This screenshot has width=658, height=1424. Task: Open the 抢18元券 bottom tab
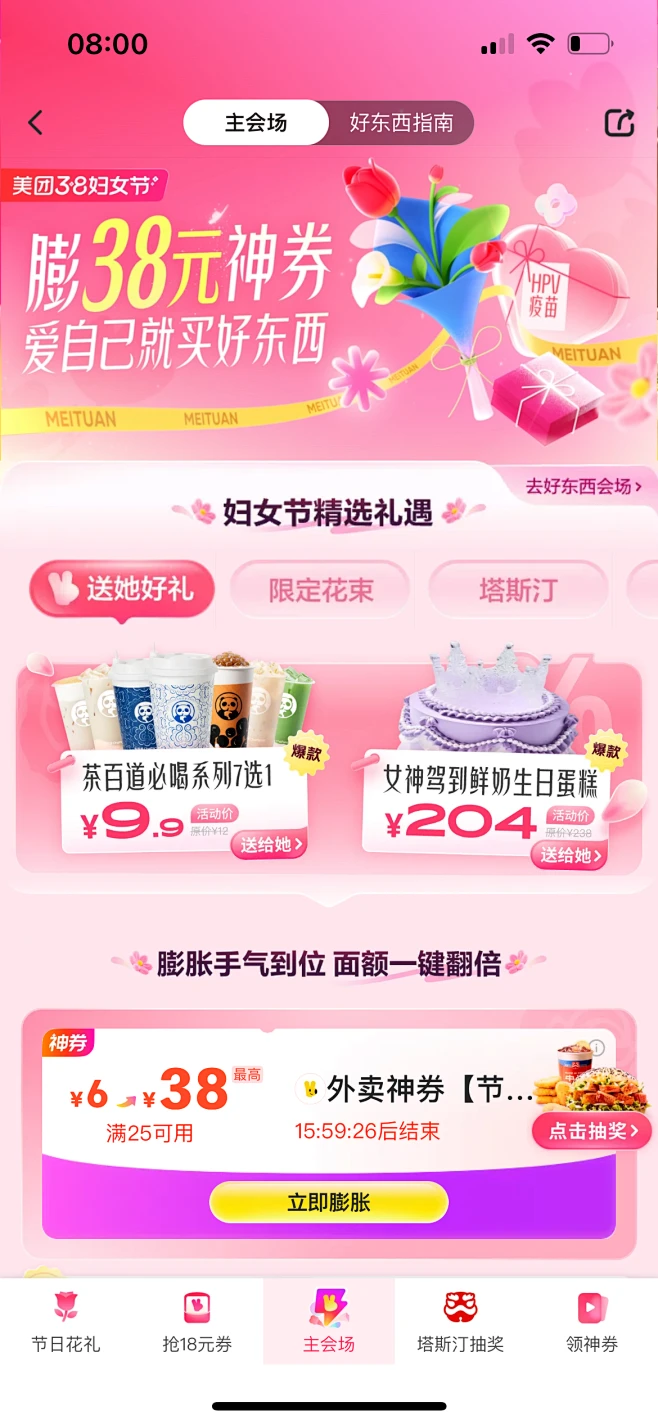coord(197,1321)
